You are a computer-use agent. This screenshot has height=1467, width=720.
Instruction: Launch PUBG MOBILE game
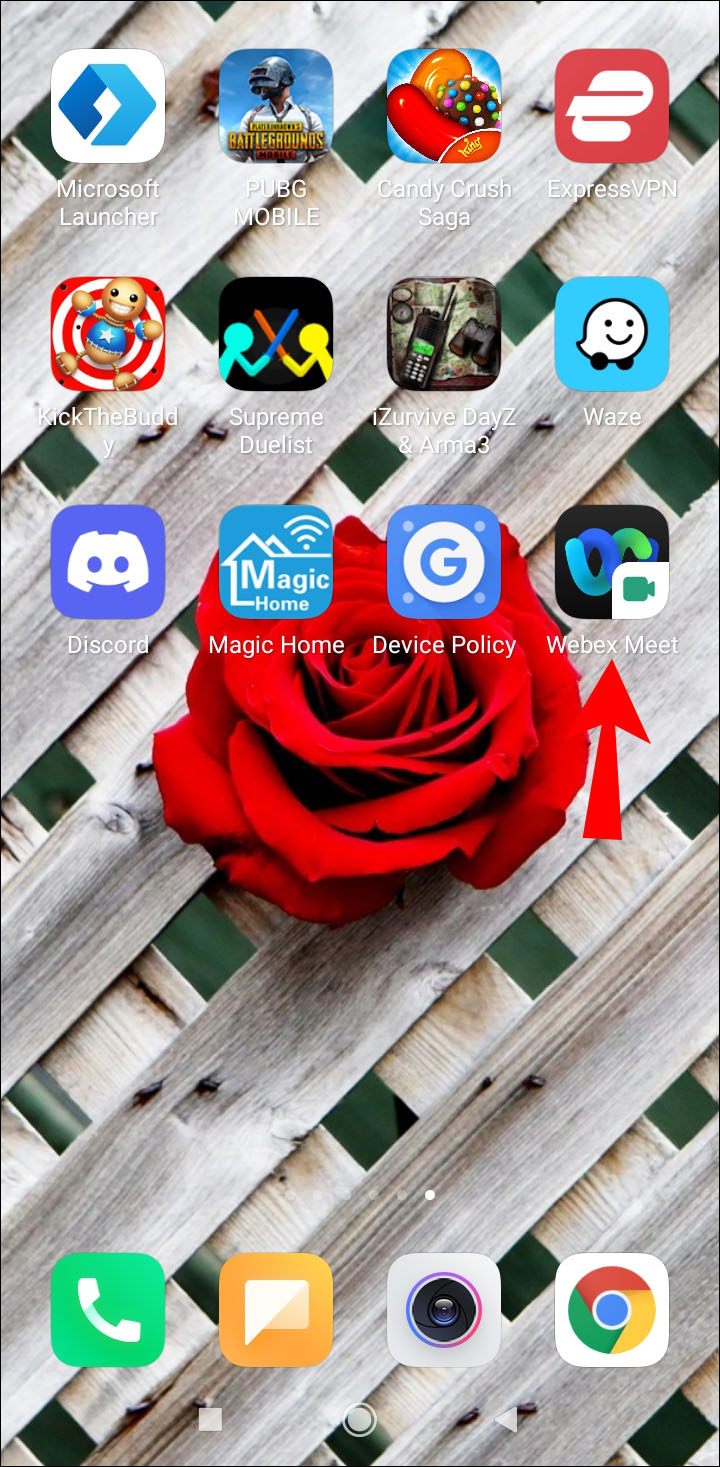[276, 106]
